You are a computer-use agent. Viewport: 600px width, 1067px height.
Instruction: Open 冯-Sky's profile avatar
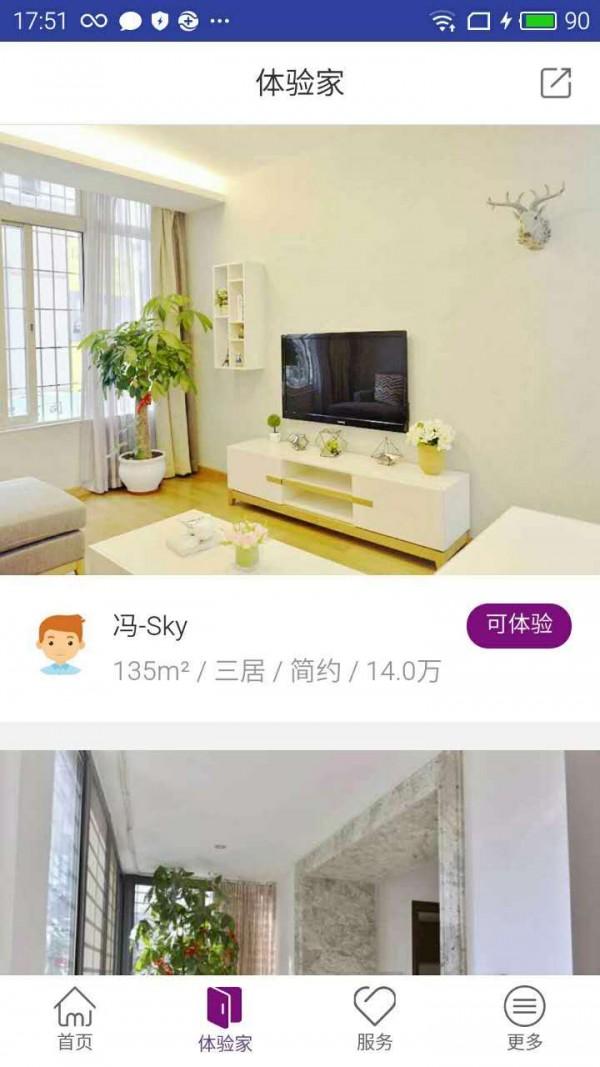click(x=61, y=644)
